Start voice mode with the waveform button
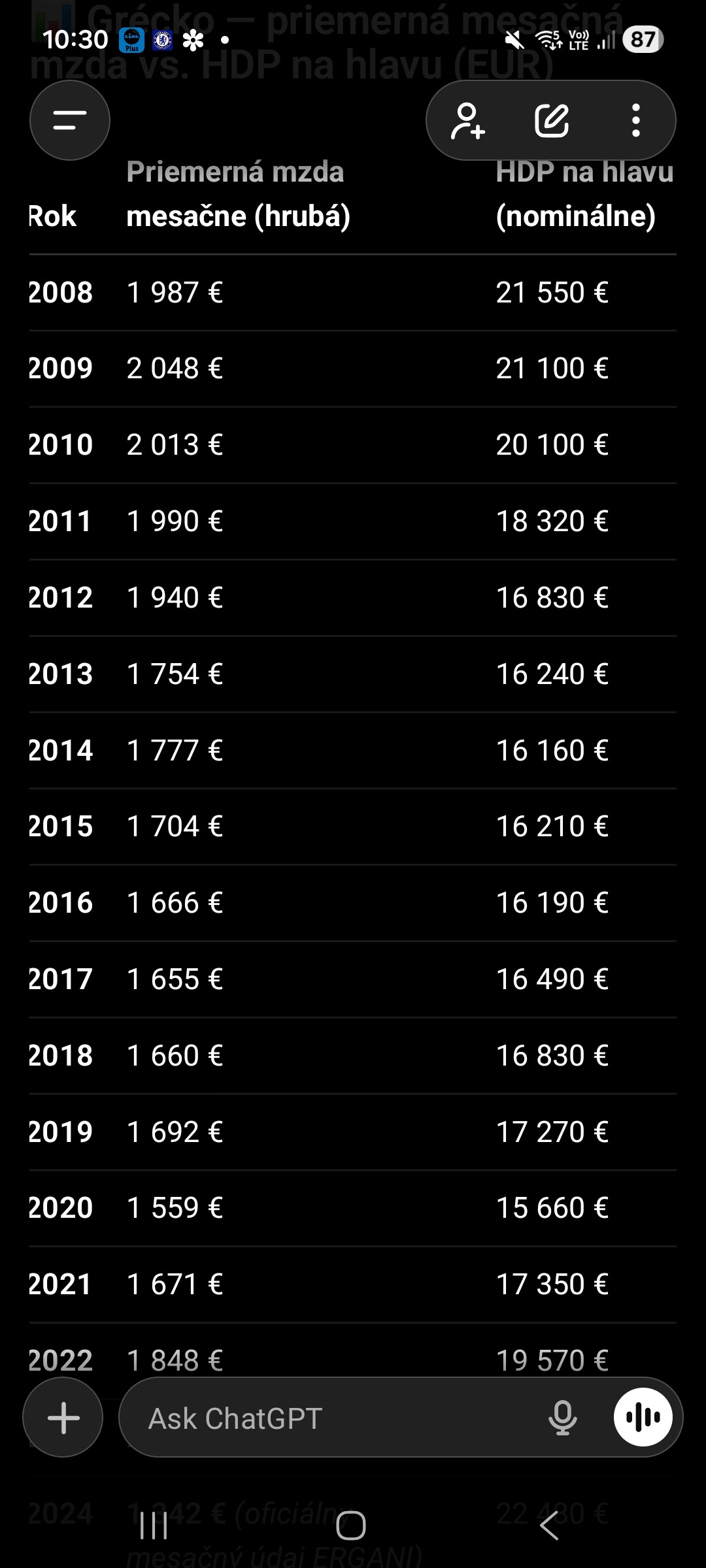 click(643, 1417)
